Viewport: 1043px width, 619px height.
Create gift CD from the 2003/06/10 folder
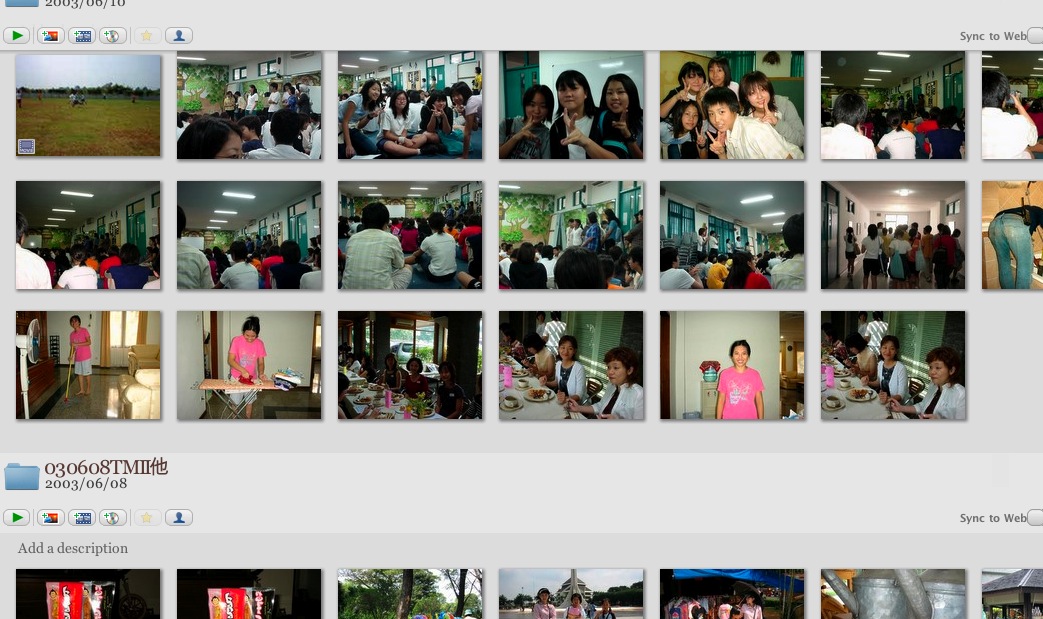[x=113, y=36]
